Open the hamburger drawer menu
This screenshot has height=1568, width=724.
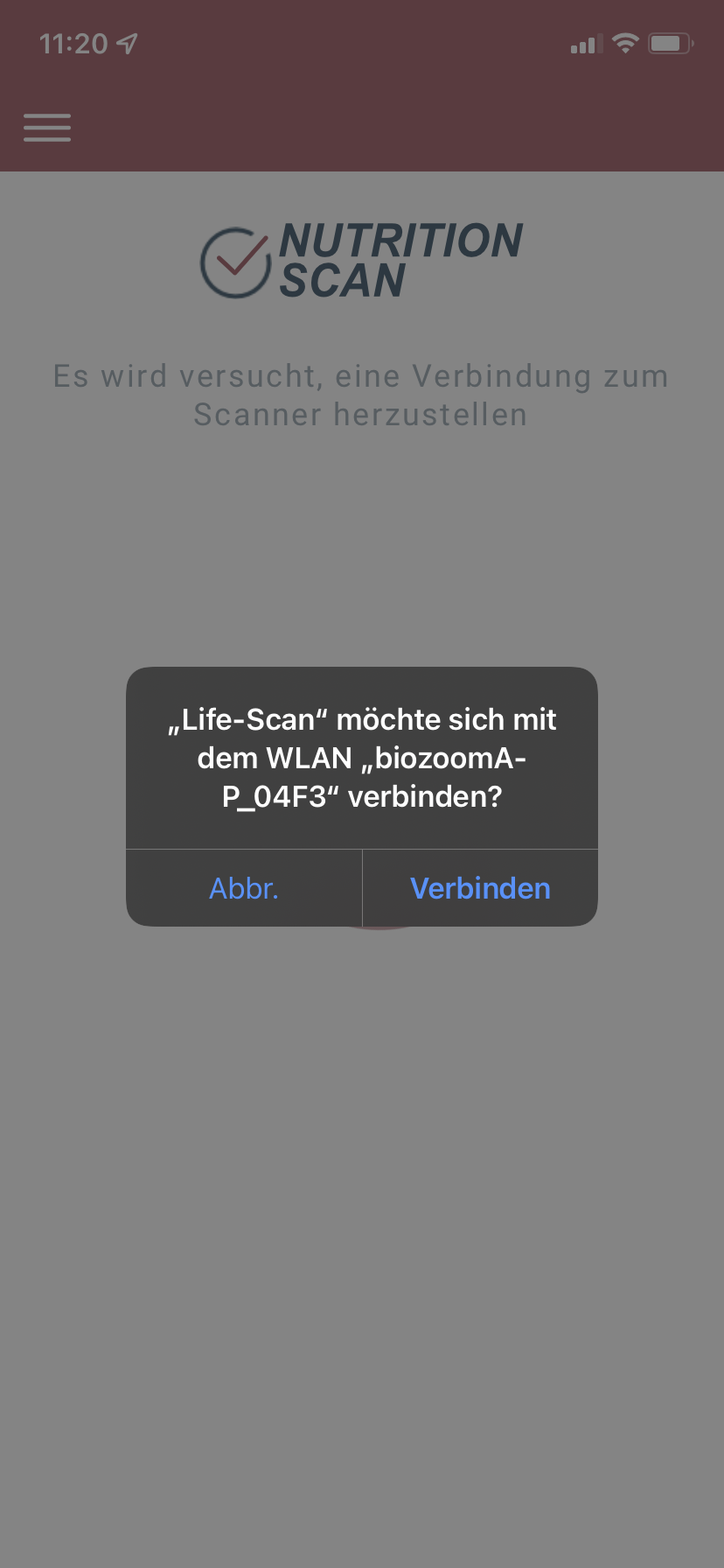47,128
